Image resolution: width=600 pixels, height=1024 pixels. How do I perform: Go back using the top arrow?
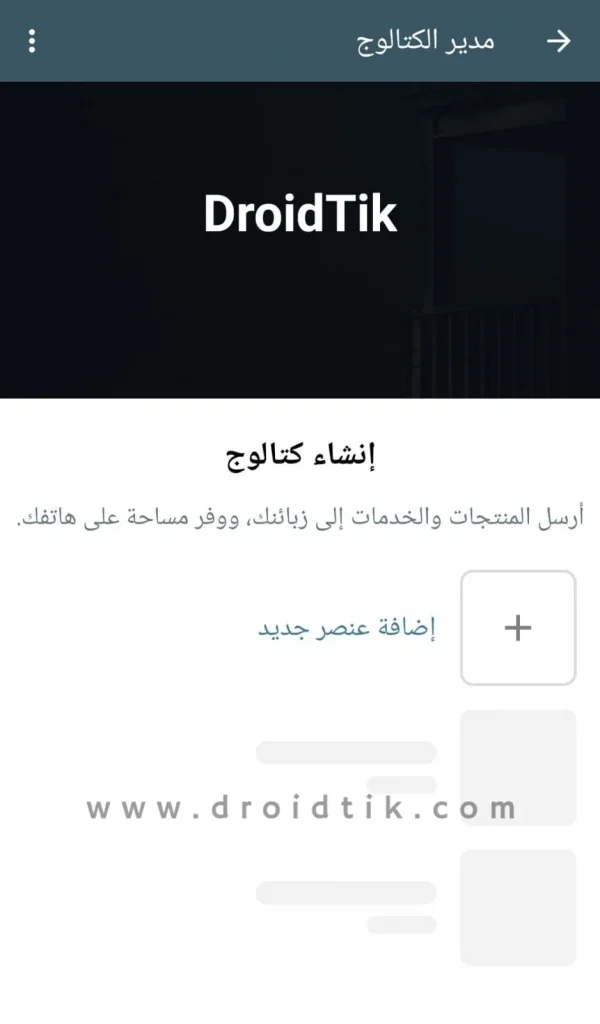click(x=559, y=41)
